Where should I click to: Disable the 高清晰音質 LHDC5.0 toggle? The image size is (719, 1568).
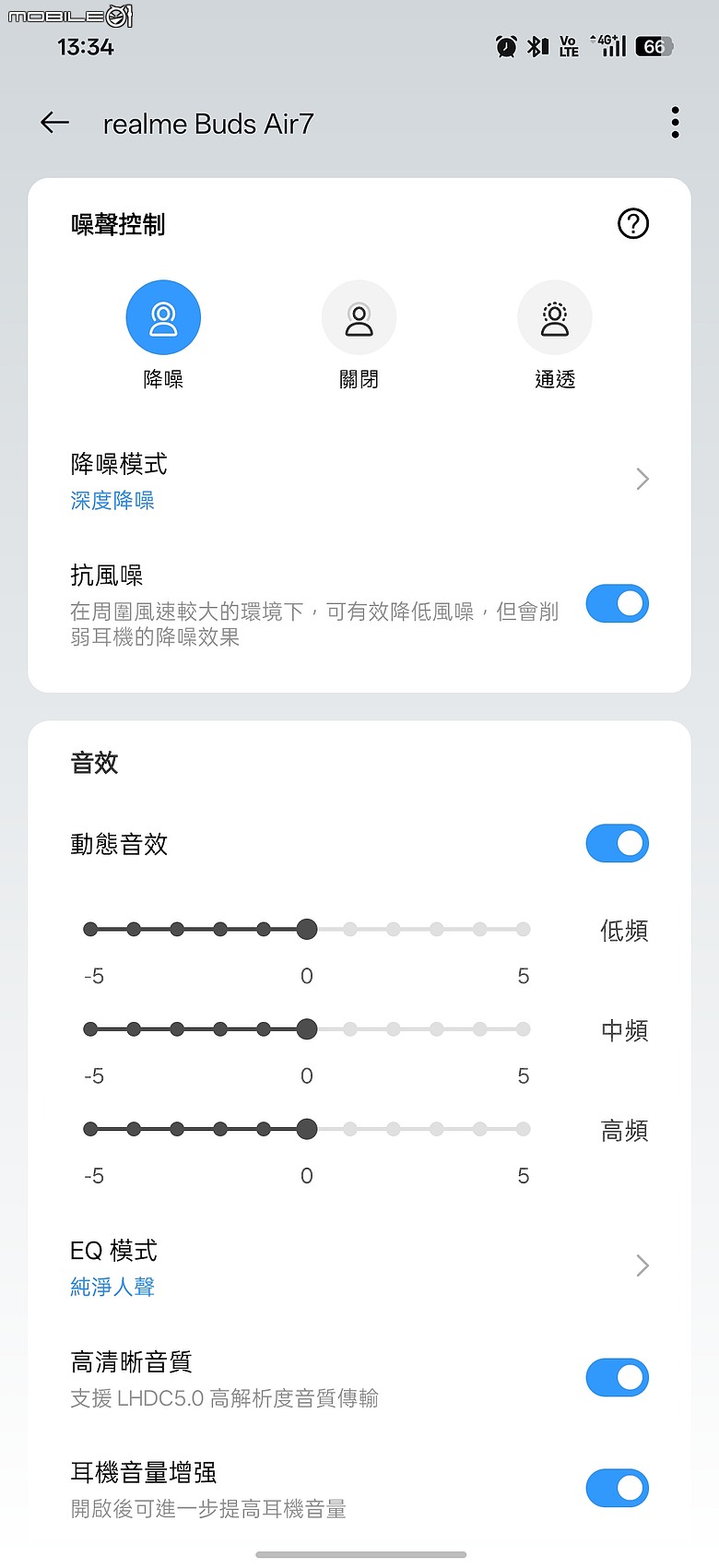click(617, 1377)
